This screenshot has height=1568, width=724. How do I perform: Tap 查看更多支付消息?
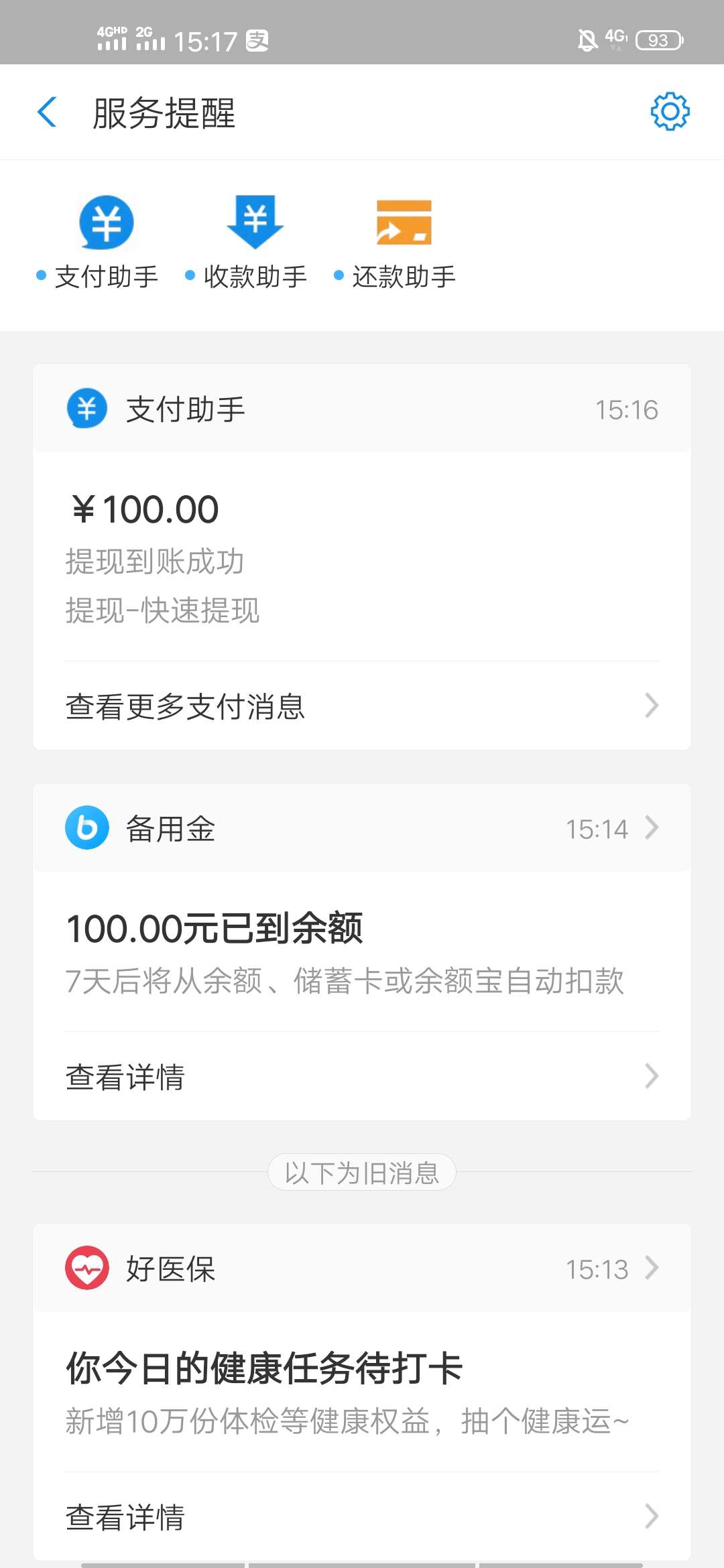pyautogui.click(x=362, y=706)
